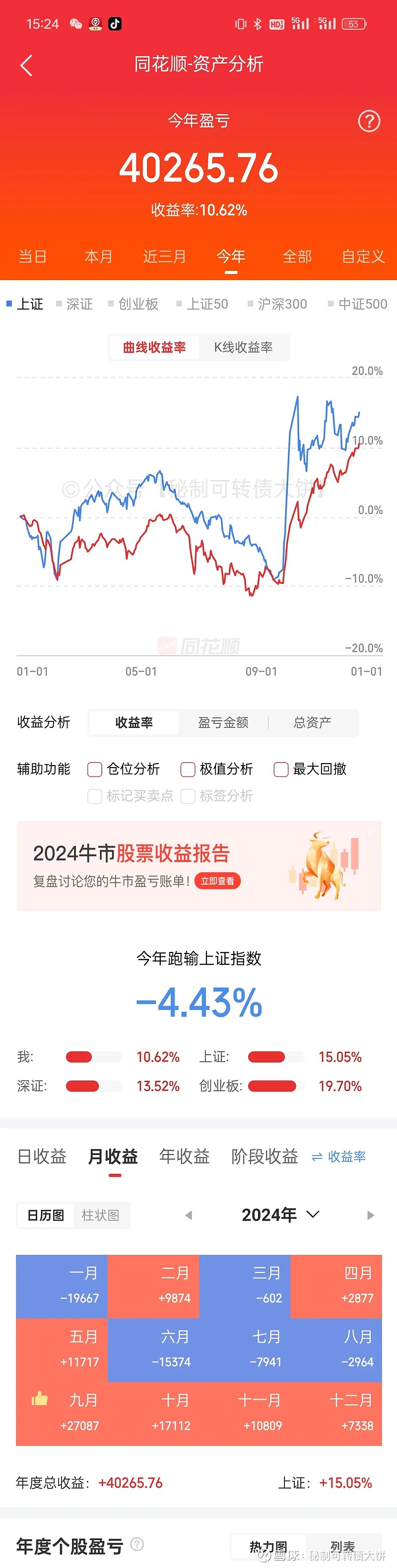
Task: Open the 九月 +27087 month tile
Action: (62, 1412)
